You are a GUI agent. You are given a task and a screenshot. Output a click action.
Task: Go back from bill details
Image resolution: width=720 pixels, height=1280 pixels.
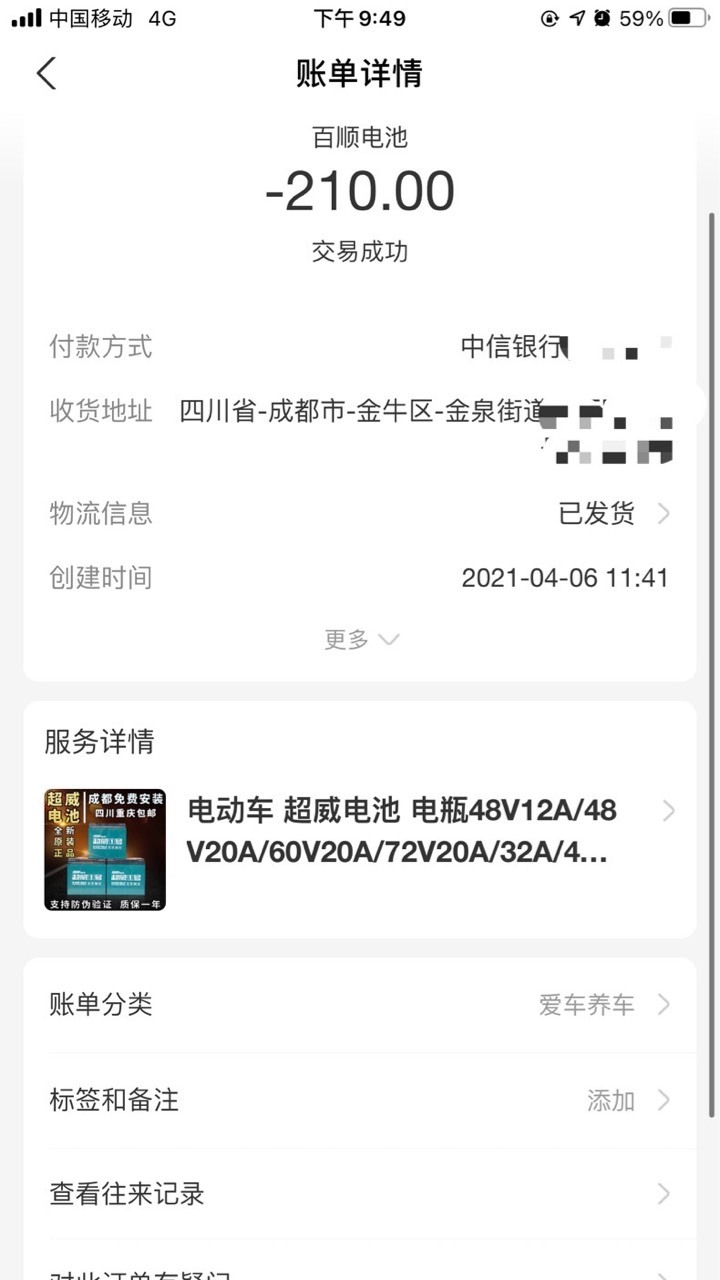pos(46,73)
